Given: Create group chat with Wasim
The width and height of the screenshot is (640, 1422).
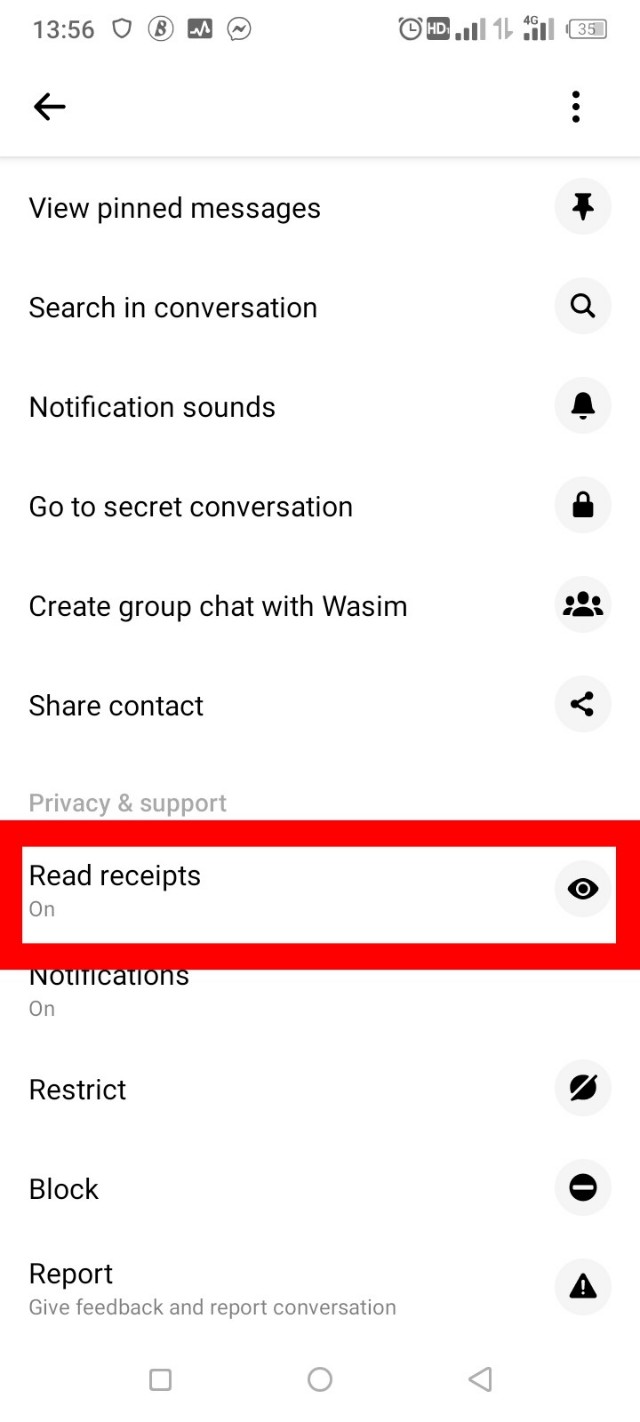Looking at the screenshot, I should tap(218, 606).
